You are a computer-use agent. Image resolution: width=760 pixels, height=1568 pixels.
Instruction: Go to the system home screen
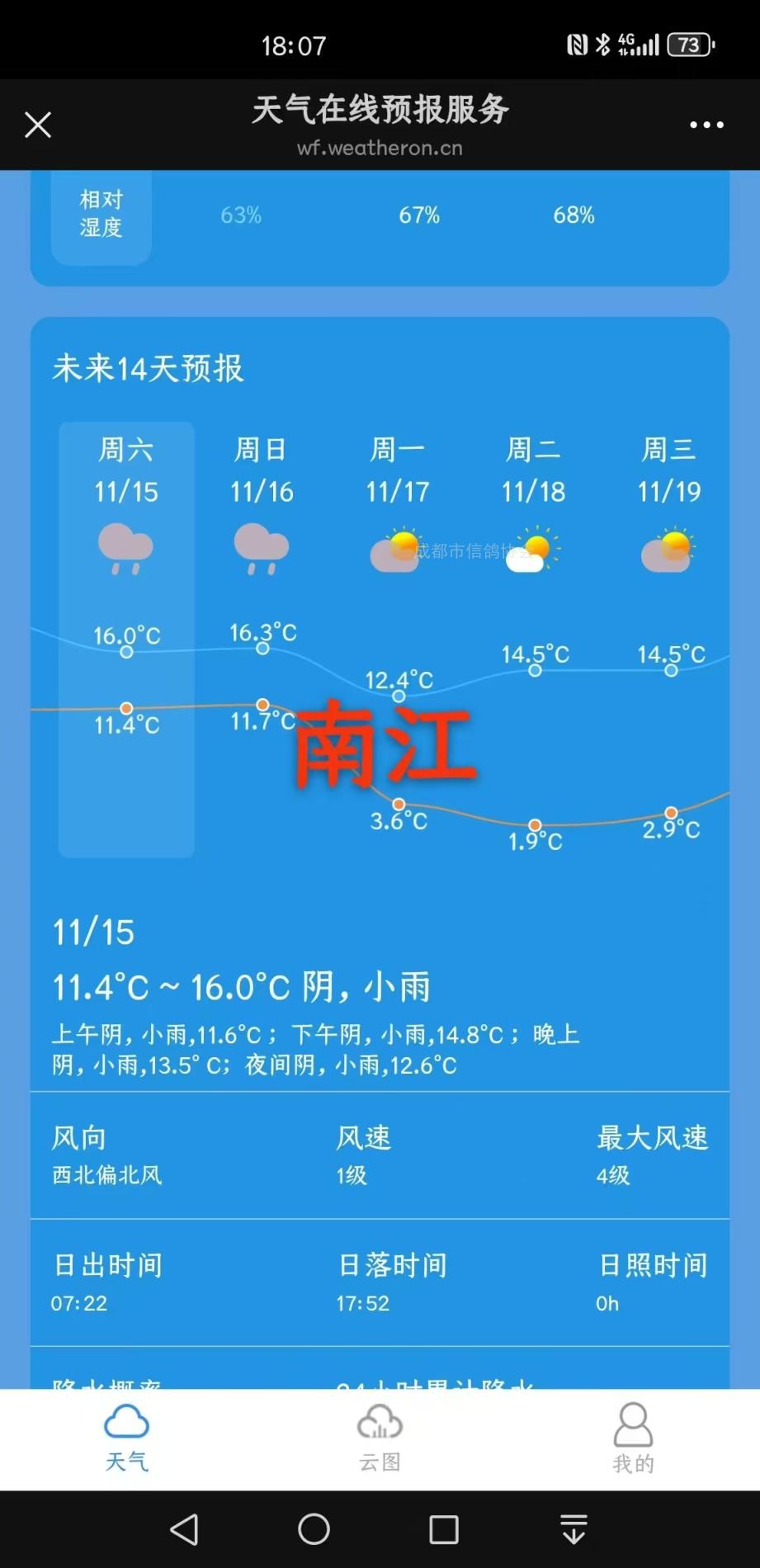coord(314,1529)
